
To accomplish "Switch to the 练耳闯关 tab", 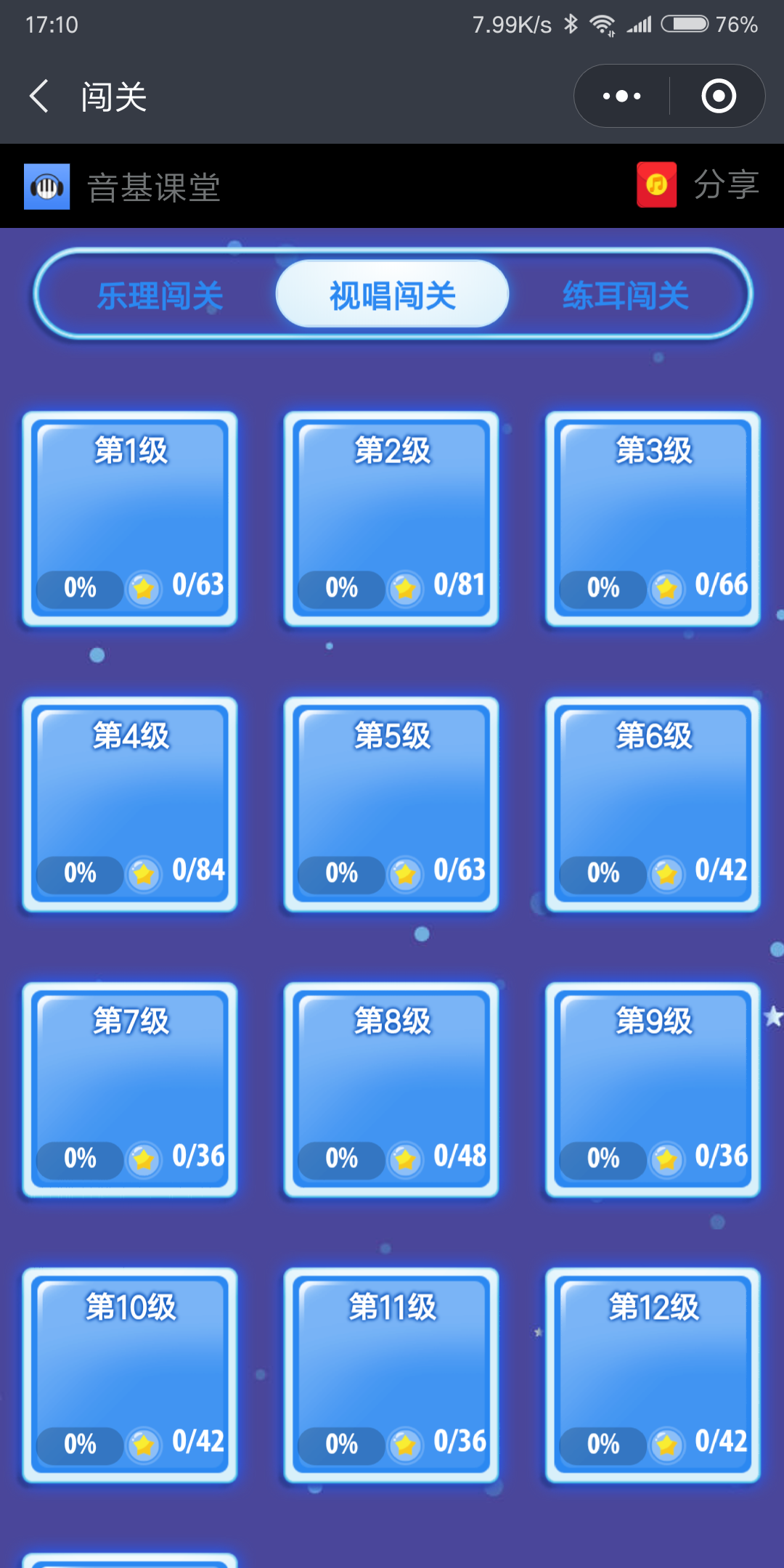I will [x=625, y=295].
